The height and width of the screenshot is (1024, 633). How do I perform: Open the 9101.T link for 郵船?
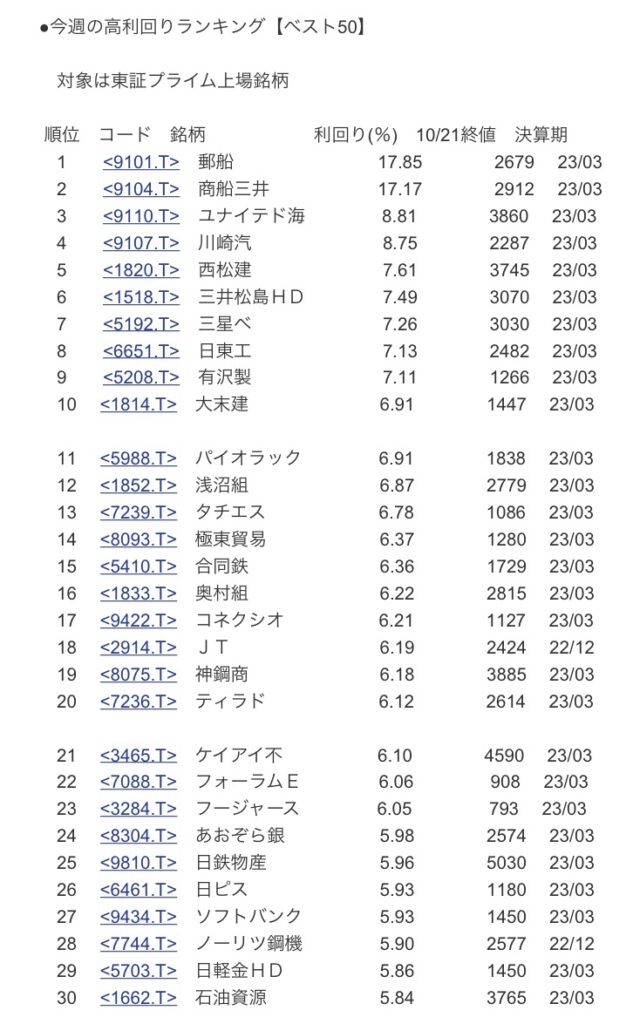pos(140,162)
